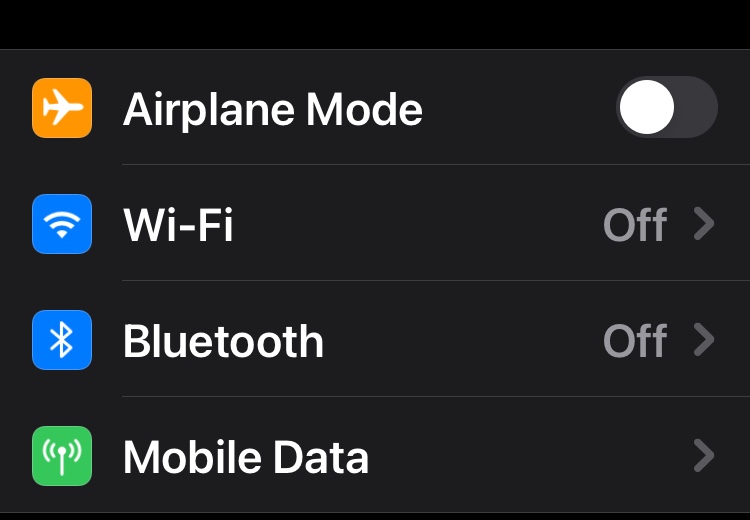750x520 pixels.
Task: Open Mobile Data settings
Action: (375, 457)
